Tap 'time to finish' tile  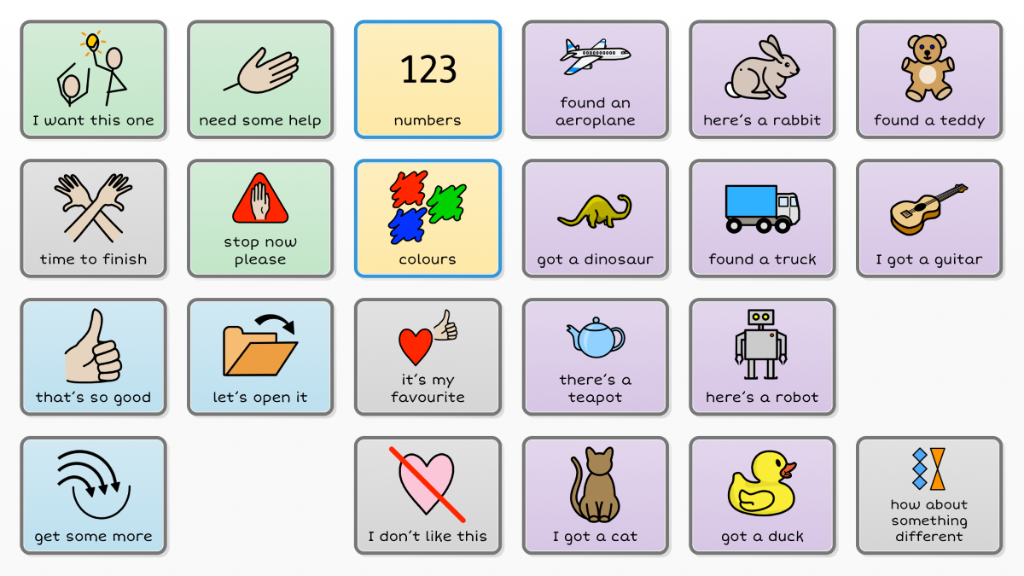coord(93,218)
